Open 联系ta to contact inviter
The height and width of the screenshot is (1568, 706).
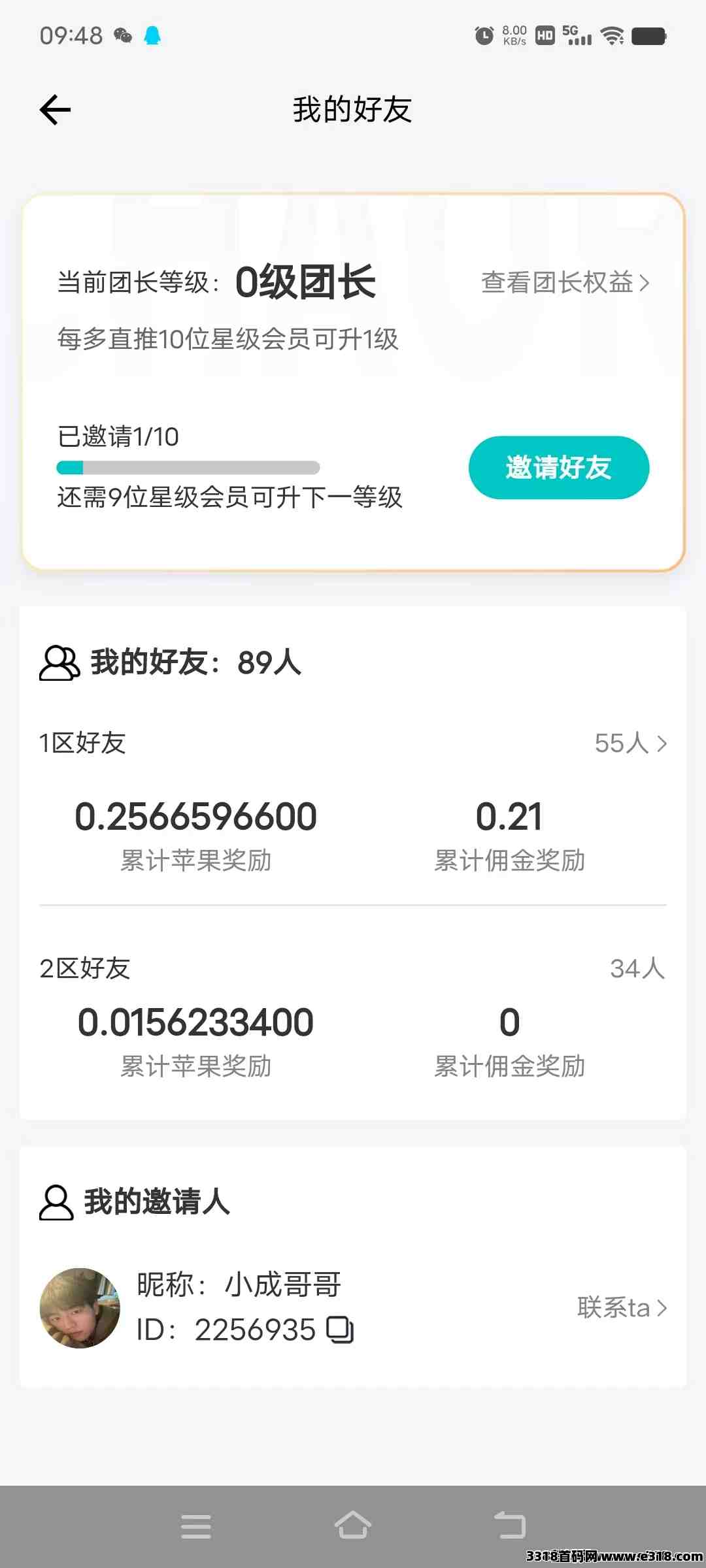(622, 1308)
